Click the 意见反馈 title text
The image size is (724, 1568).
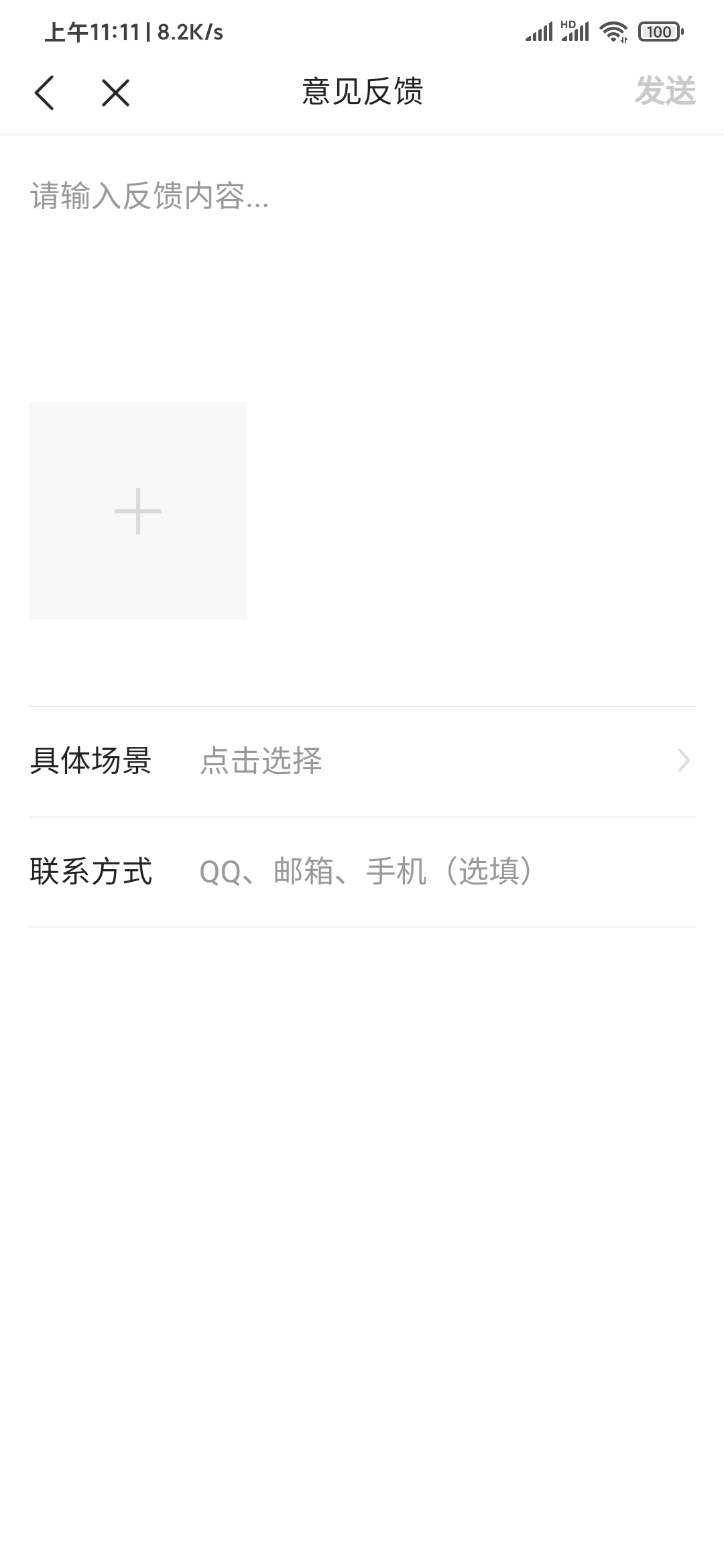pyautogui.click(x=362, y=88)
